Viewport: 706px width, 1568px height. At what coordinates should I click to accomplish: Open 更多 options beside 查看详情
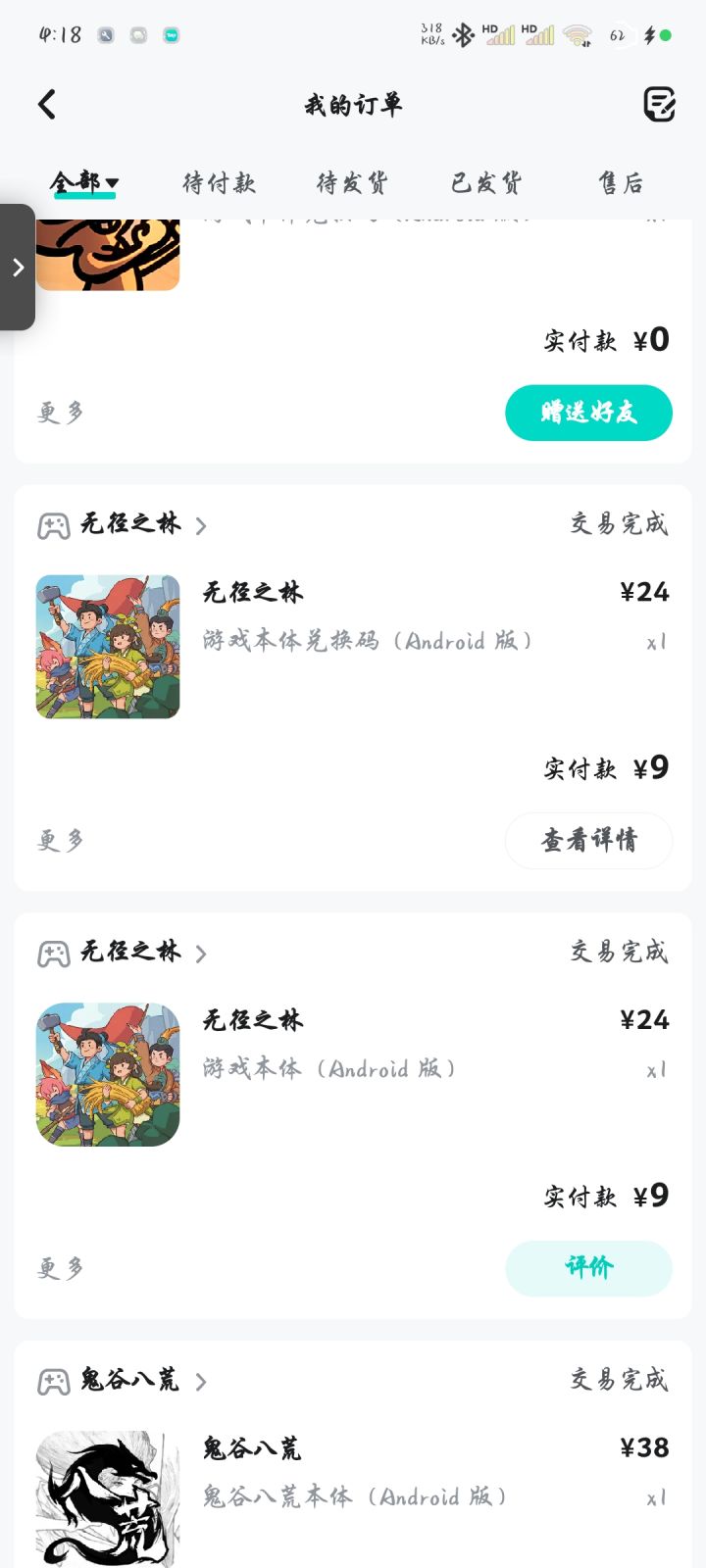coord(61,841)
